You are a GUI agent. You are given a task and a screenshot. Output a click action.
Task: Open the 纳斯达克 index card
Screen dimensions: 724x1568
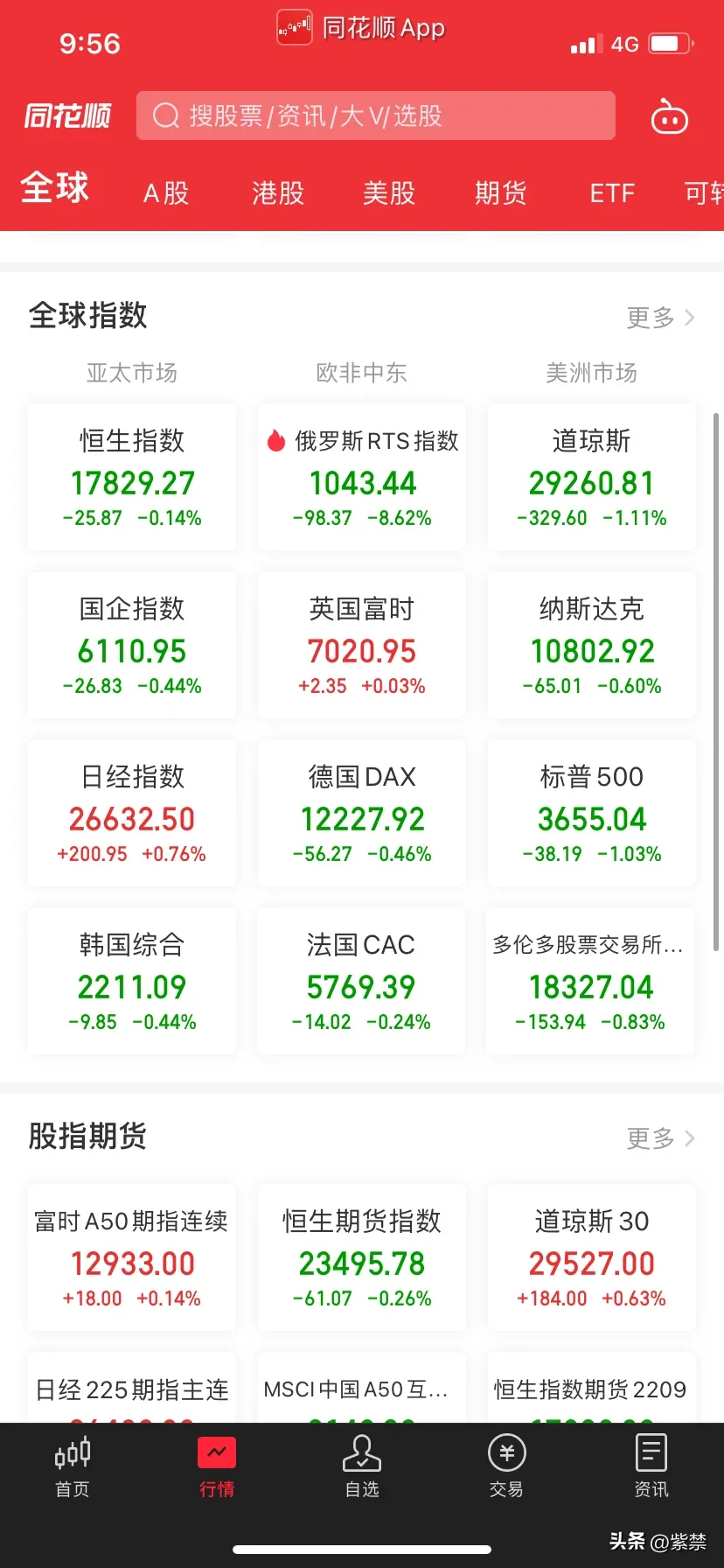click(x=592, y=646)
